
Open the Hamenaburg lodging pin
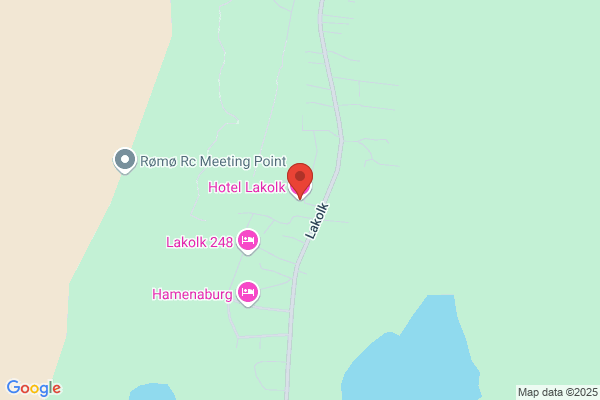tap(248, 294)
